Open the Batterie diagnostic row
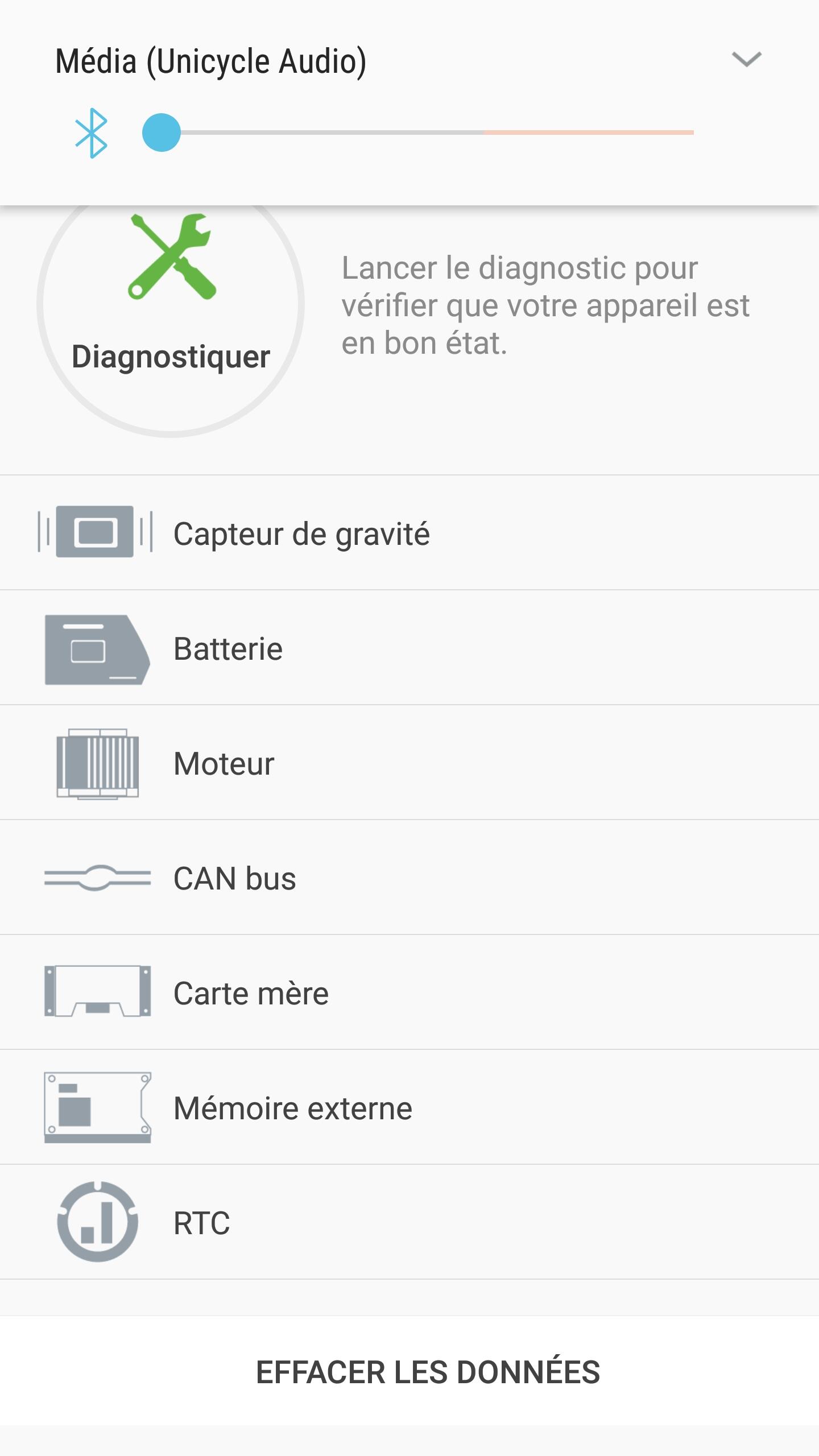819x1456 pixels. (409, 648)
